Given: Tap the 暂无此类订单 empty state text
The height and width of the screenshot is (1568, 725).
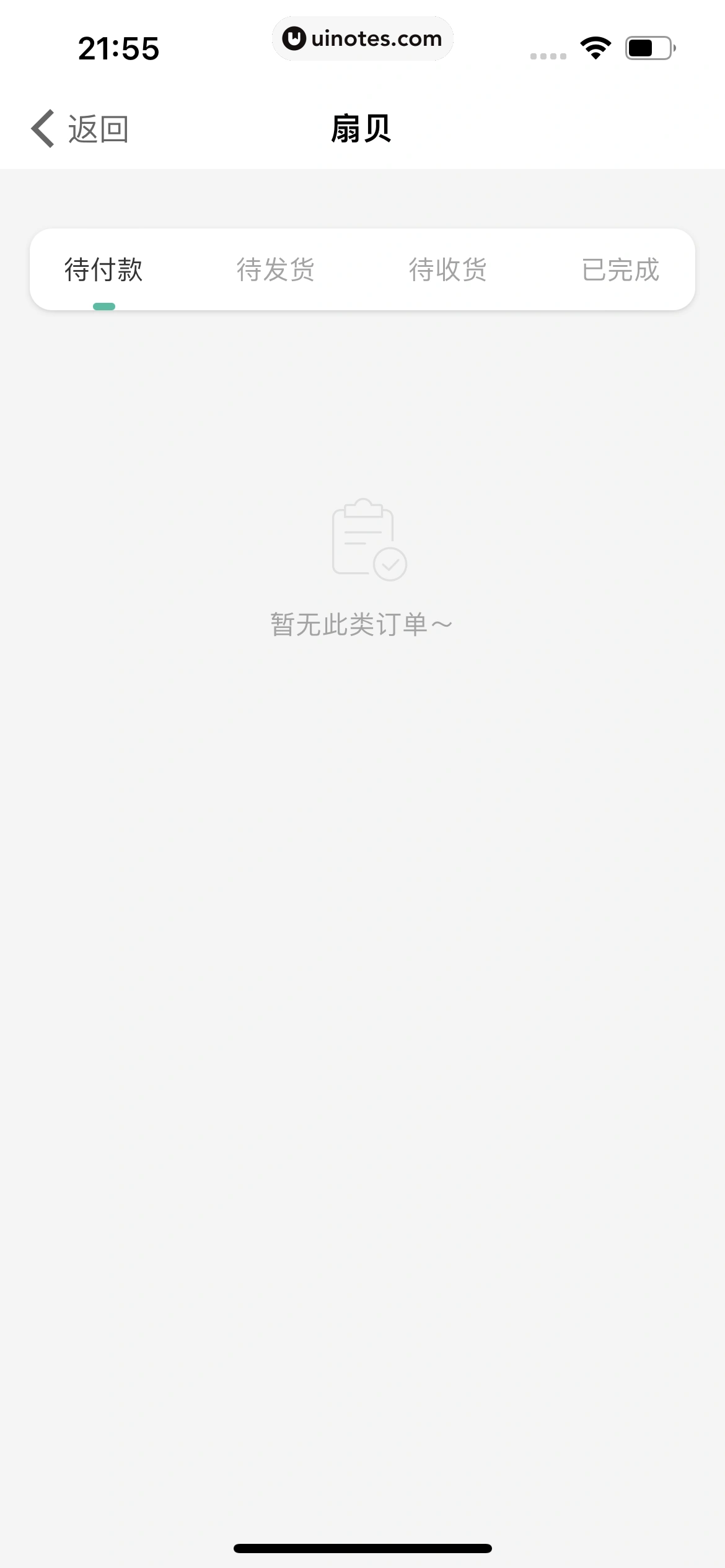Looking at the screenshot, I should pos(362,624).
